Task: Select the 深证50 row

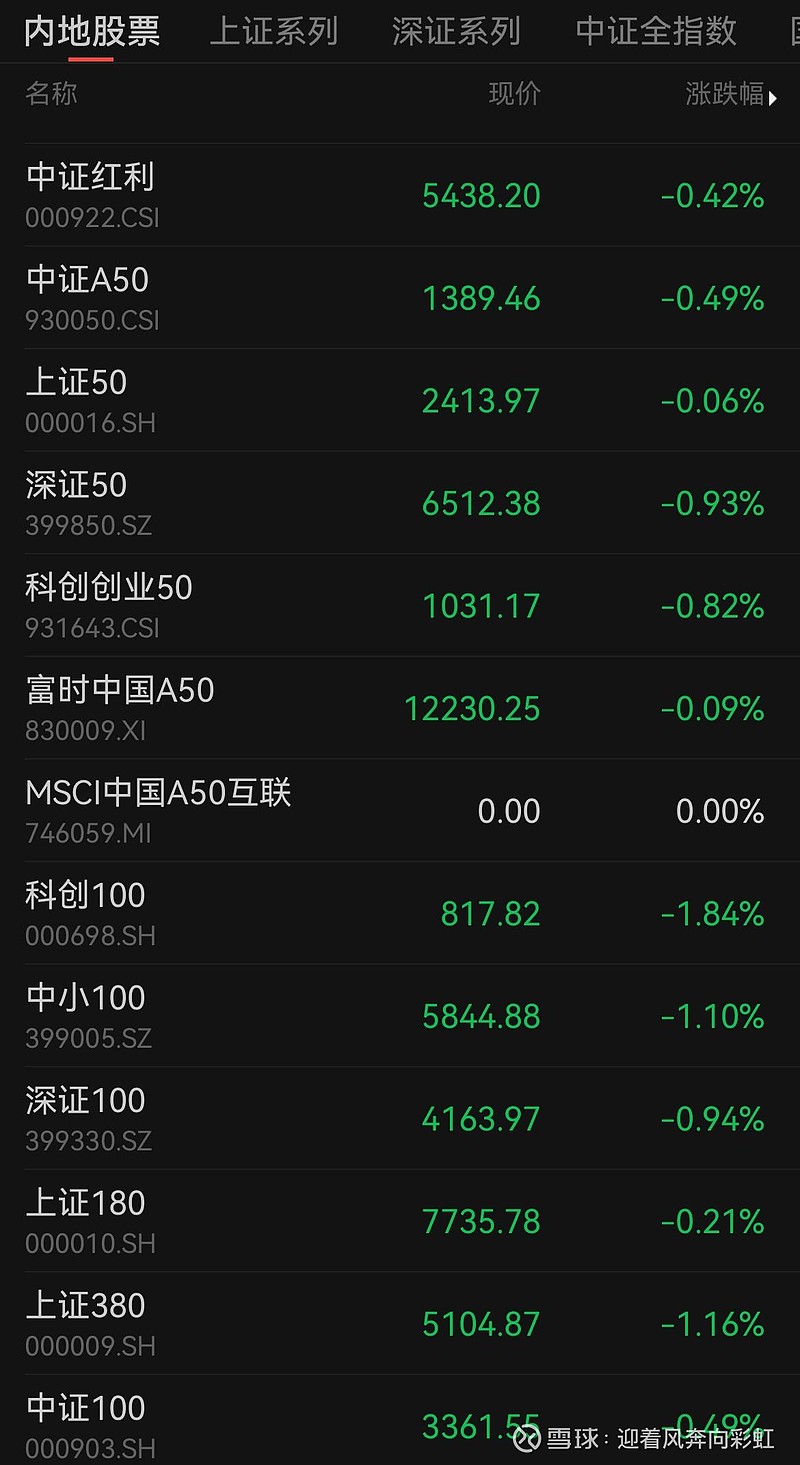Action: point(400,502)
